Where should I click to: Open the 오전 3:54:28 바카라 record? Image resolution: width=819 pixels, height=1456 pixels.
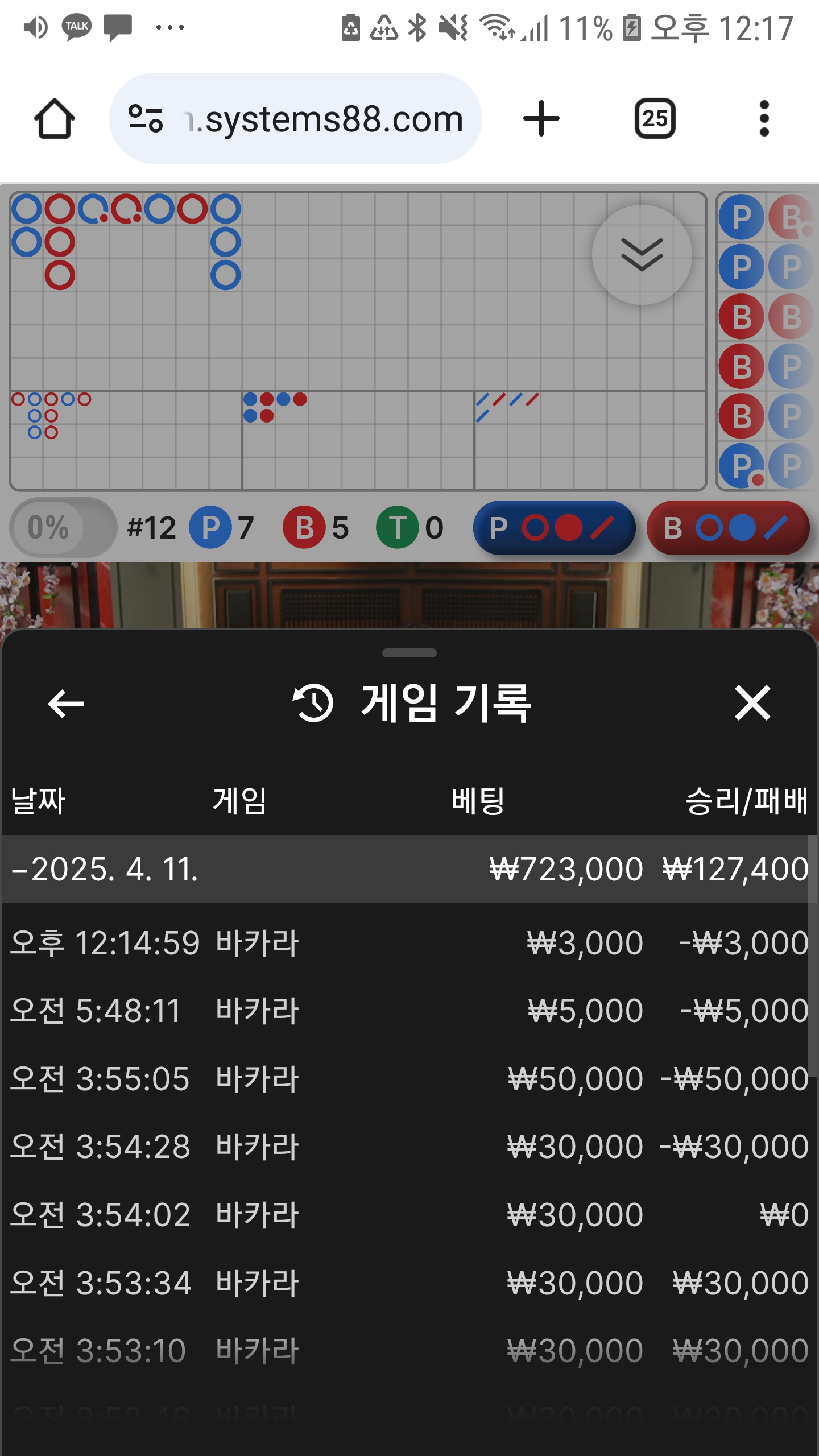pyautogui.click(x=409, y=1146)
